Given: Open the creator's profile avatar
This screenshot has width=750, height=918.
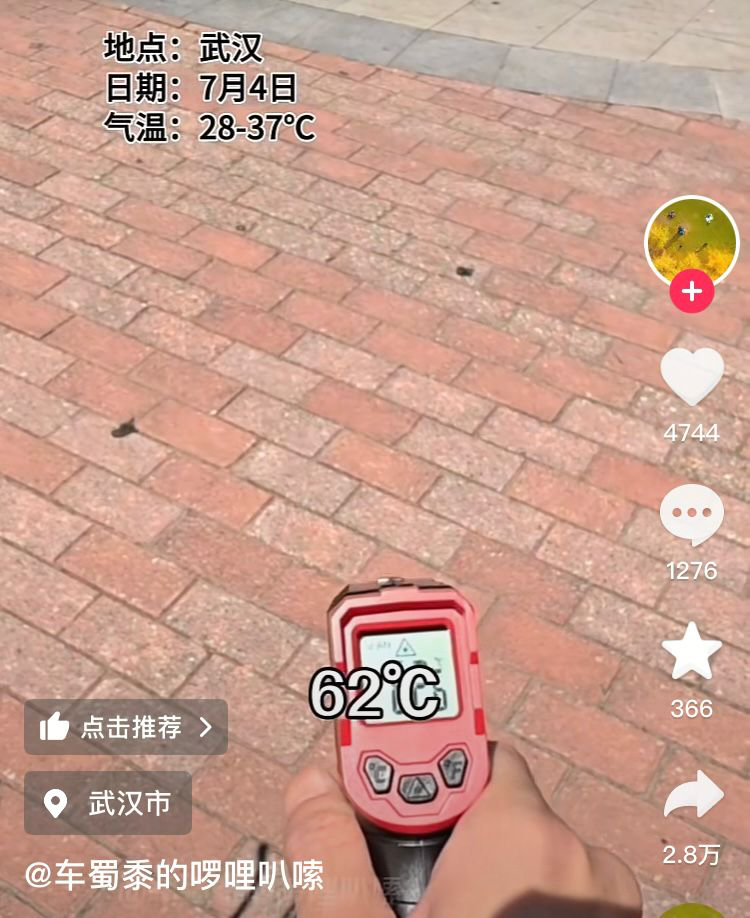Looking at the screenshot, I should pyautogui.click(x=691, y=242).
